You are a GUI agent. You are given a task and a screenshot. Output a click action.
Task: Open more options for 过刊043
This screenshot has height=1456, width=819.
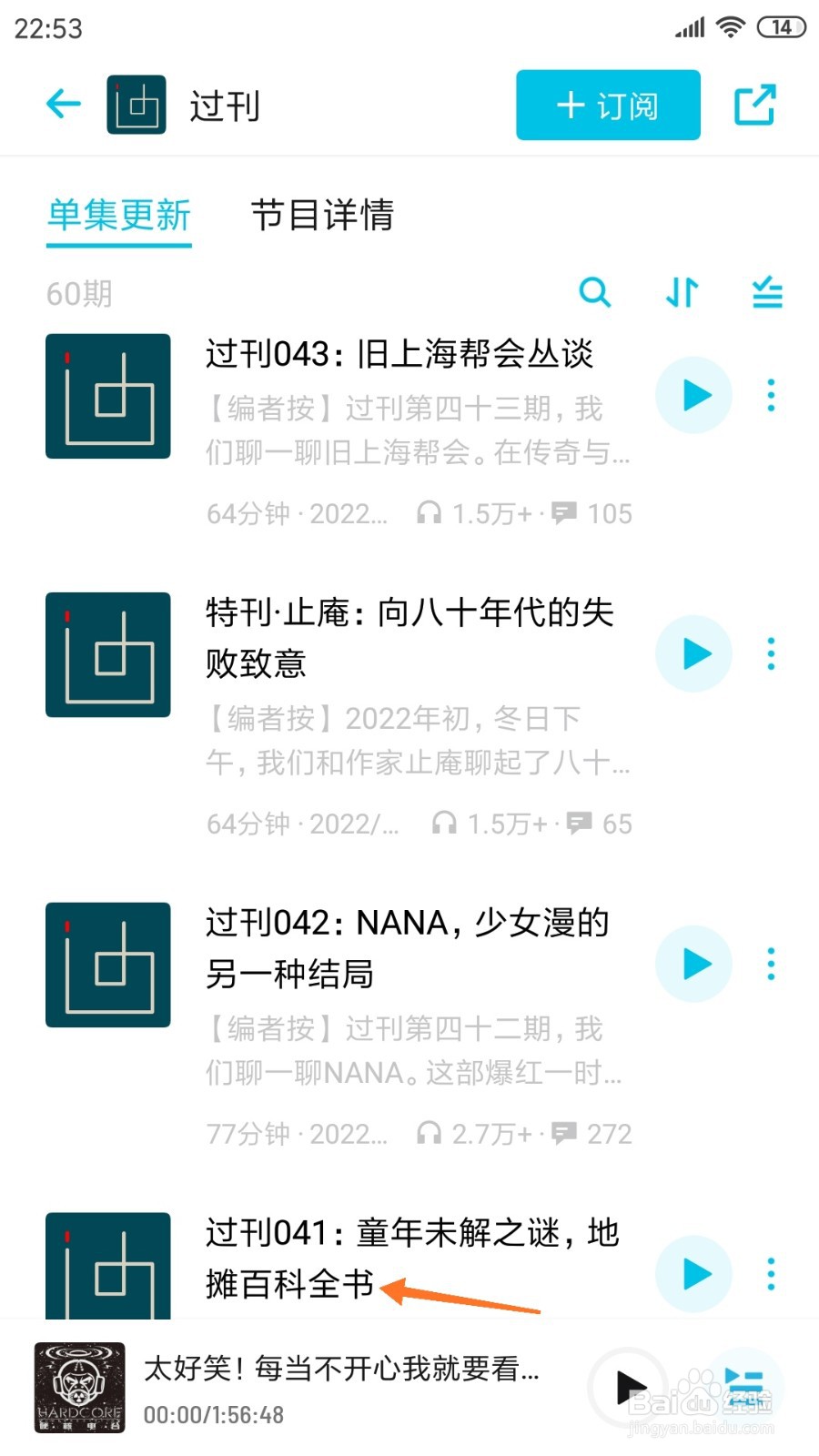(771, 395)
